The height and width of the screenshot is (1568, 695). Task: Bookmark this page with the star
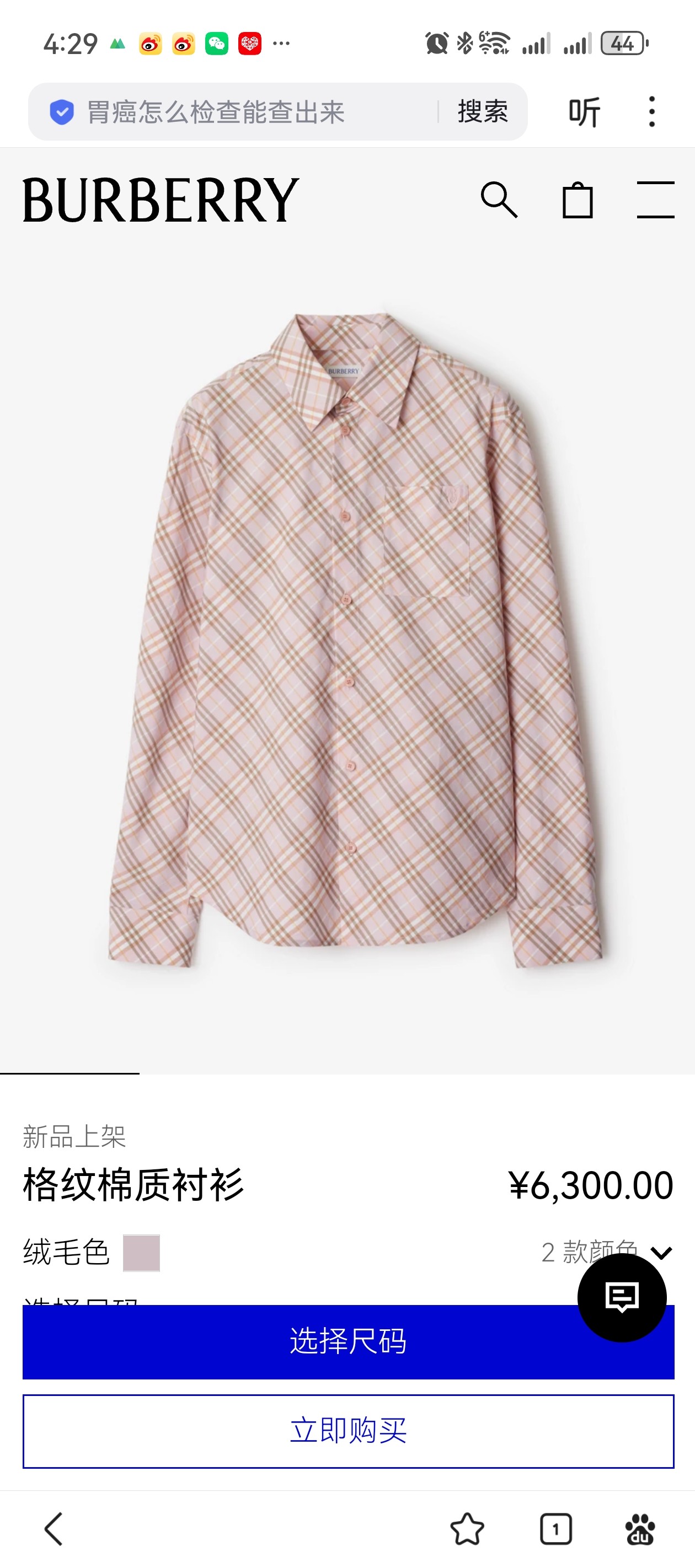[467, 1528]
